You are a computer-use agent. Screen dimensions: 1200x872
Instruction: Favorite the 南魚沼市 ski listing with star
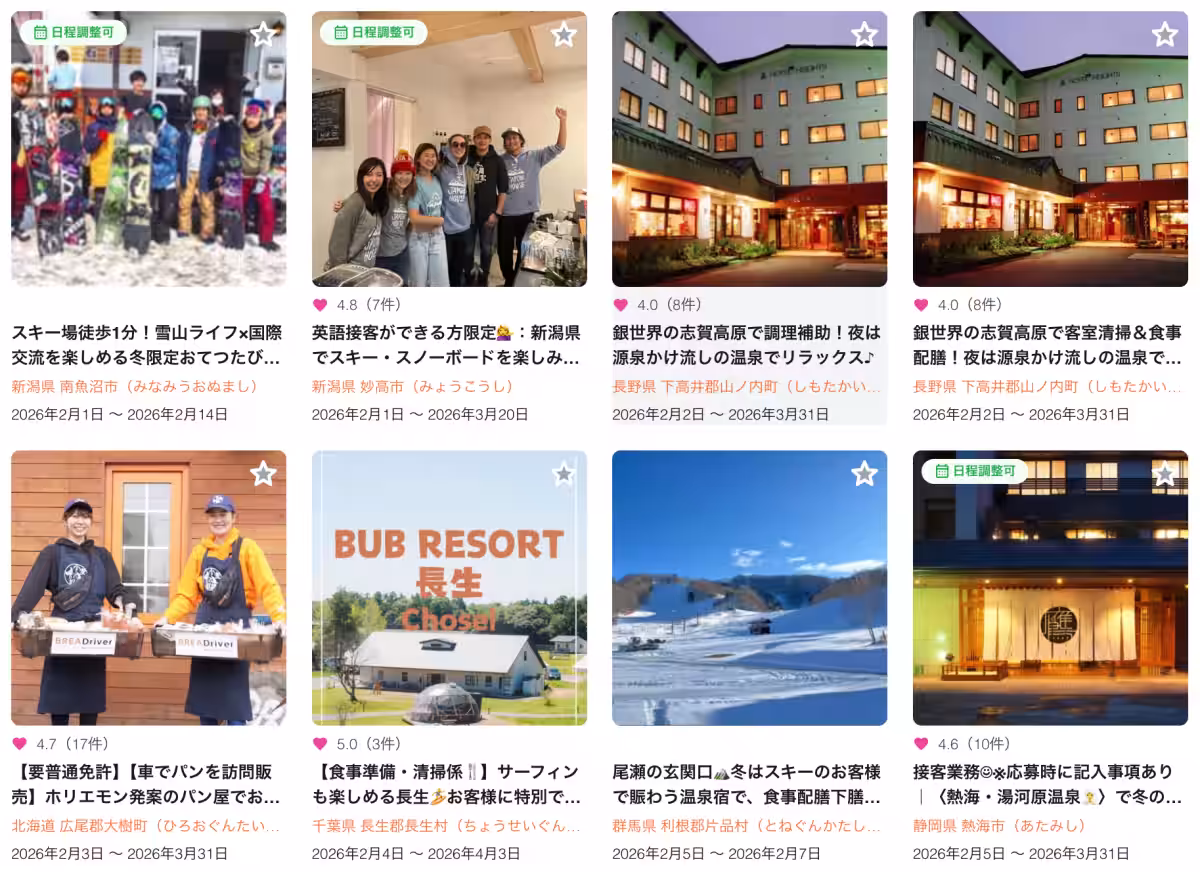(x=263, y=35)
